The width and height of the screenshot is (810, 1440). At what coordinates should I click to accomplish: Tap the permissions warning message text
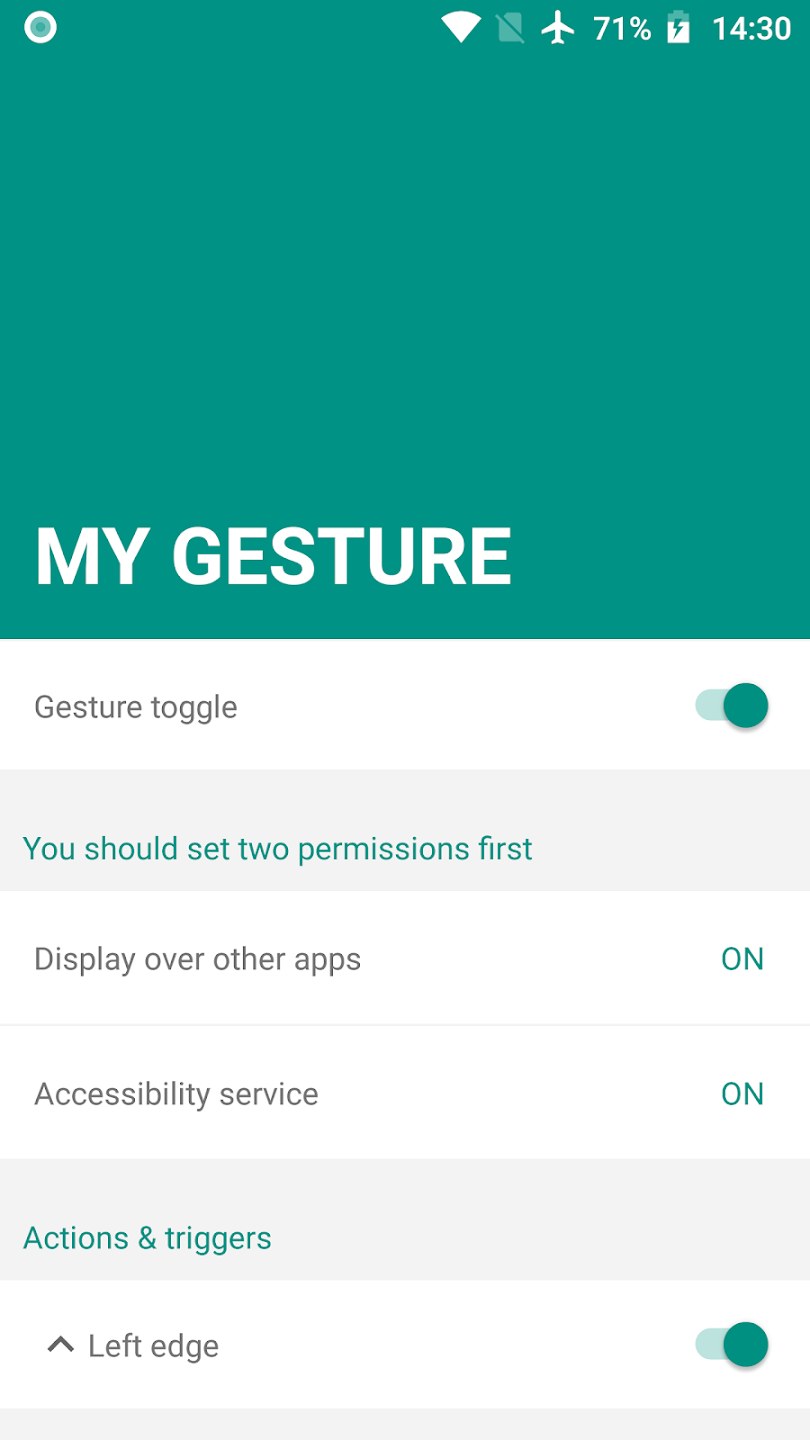click(x=277, y=848)
